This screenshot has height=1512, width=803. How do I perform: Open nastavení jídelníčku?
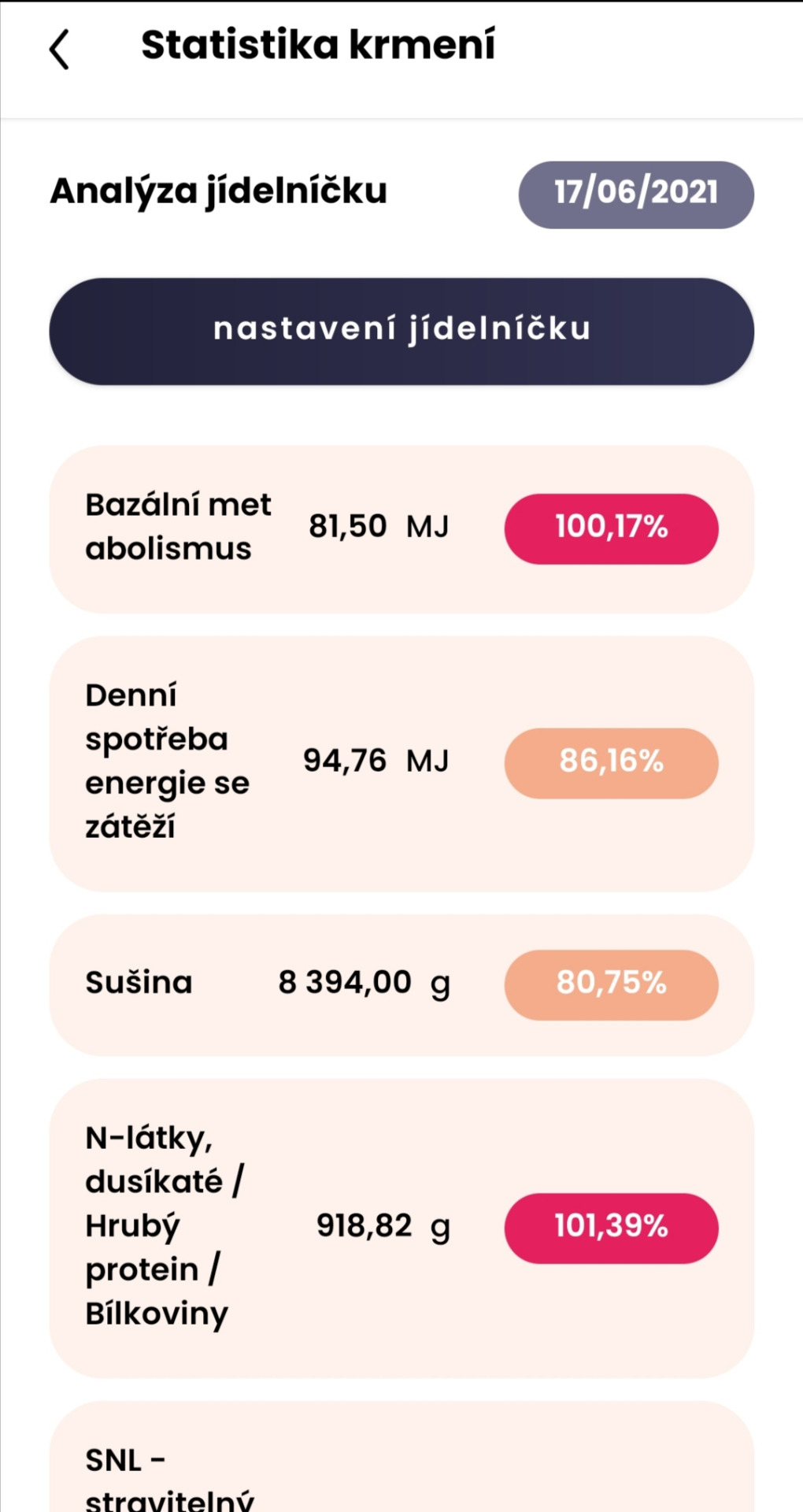(401, 331)
